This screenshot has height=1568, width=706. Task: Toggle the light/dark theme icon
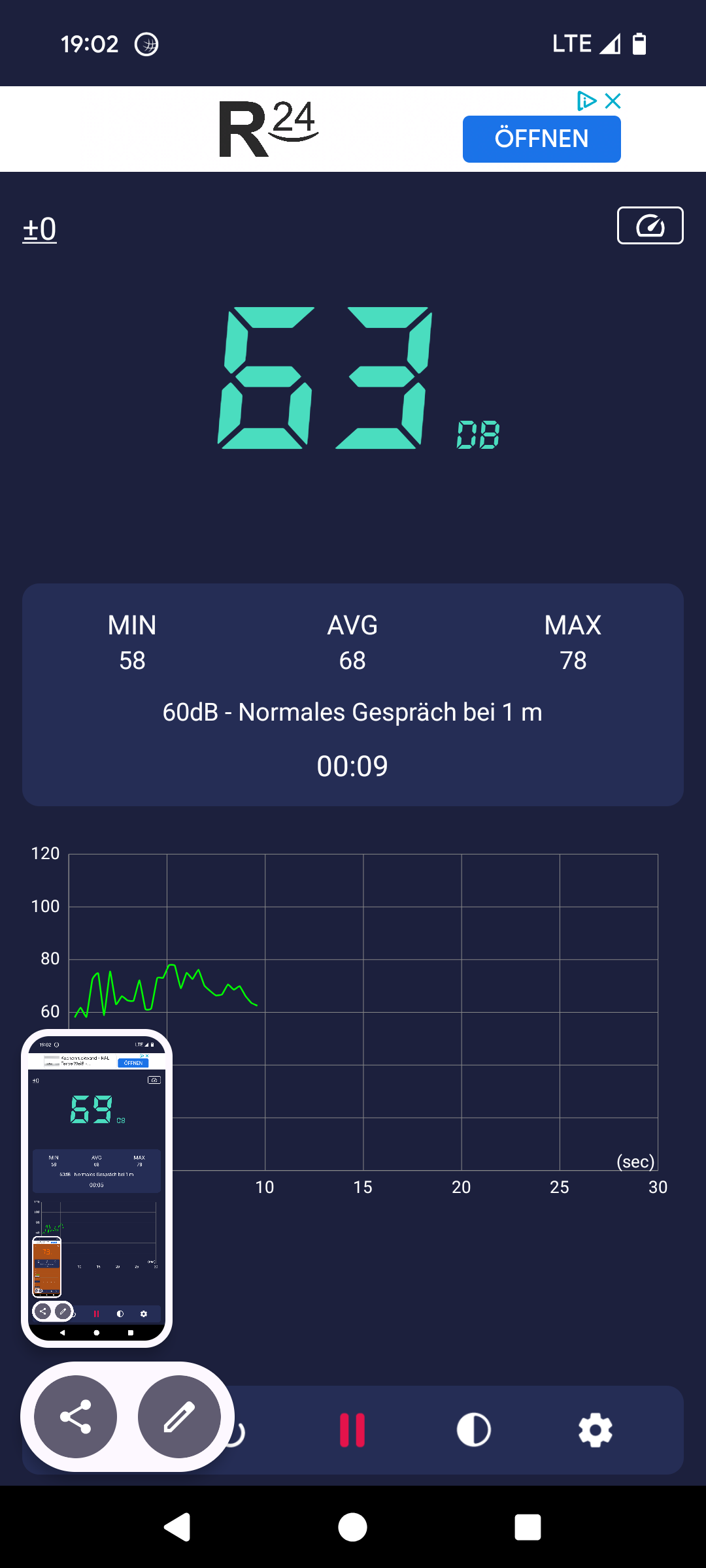[x=473, y=1430]
